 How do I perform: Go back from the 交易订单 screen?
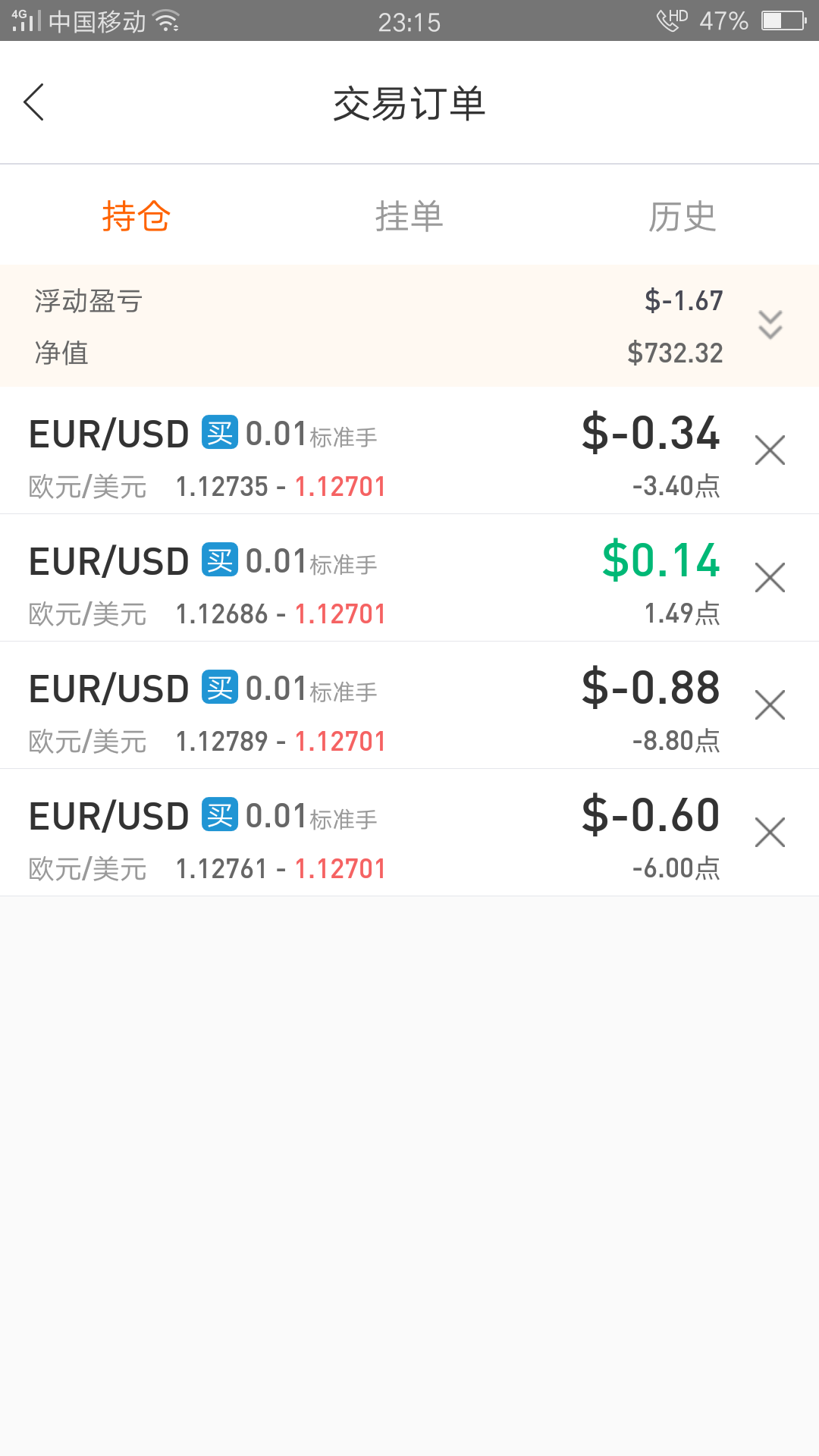click(34, 102)
